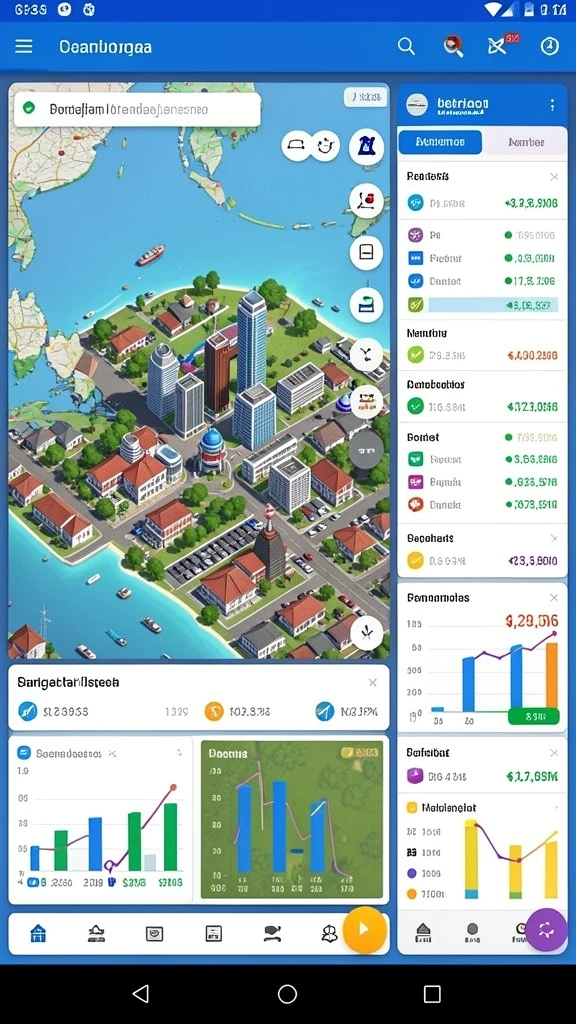Open the hamburger drawer menu
576x1024 pixels.
(x=24, y=46)
